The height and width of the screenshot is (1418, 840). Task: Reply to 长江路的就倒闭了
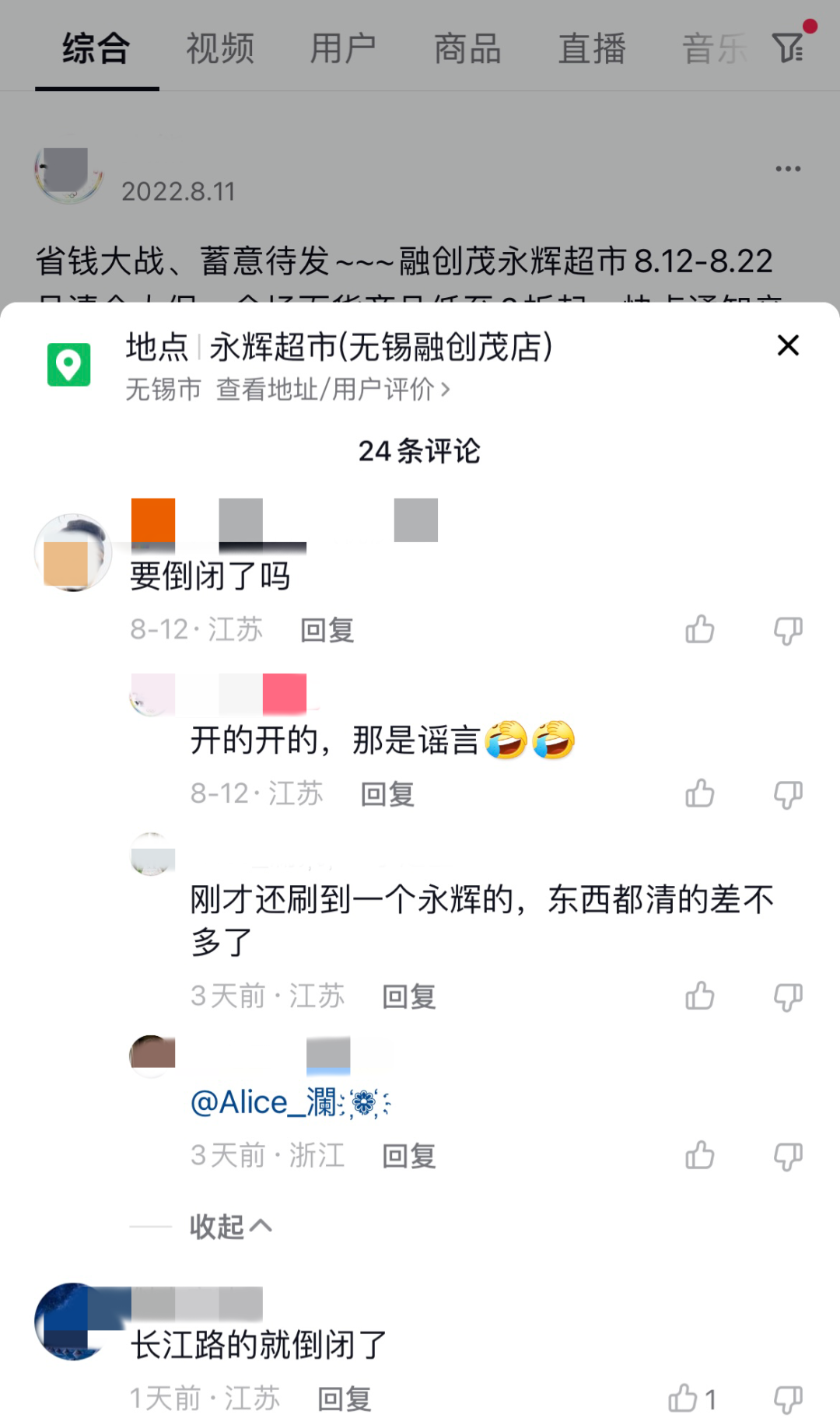(x=345, y=1399)
